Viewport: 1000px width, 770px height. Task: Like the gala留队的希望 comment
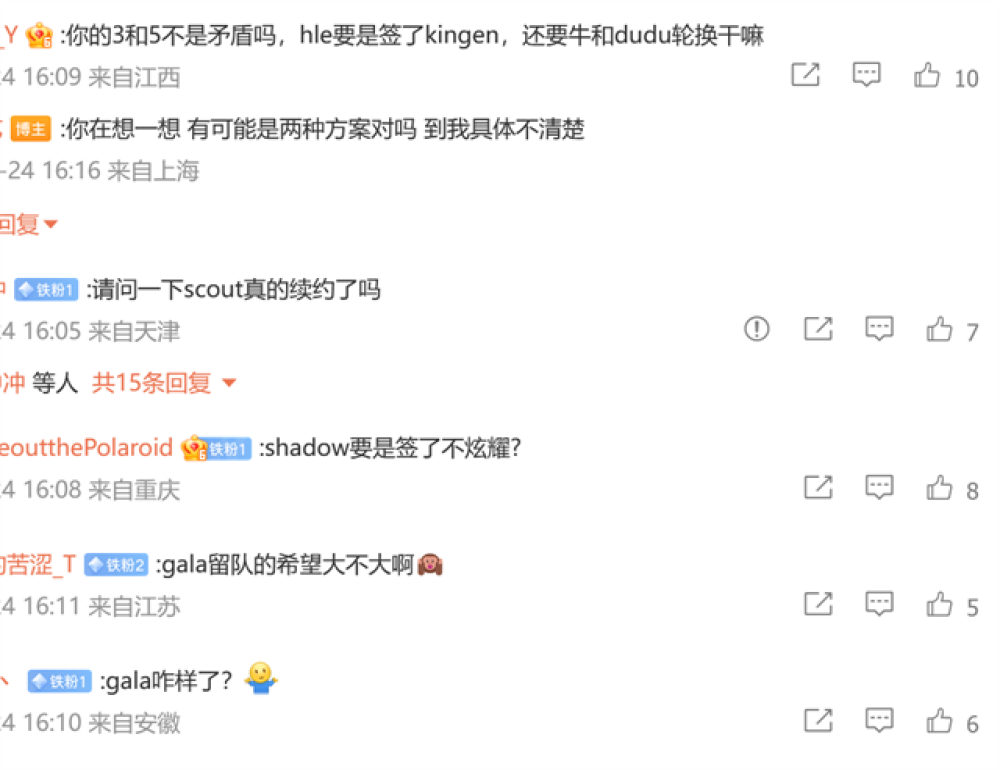(939, 604)
